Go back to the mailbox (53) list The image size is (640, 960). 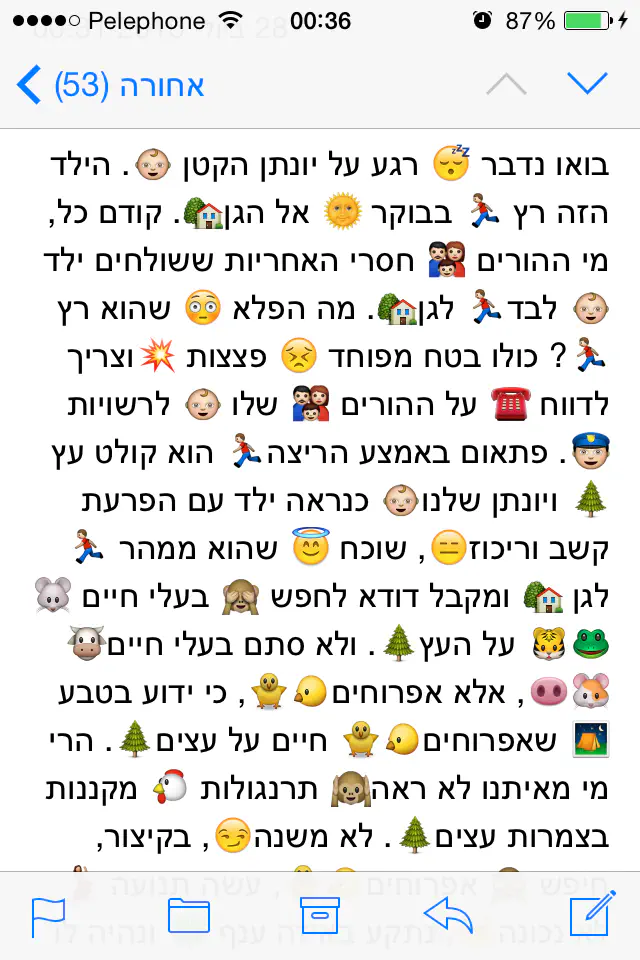click(x=110, y=86)
